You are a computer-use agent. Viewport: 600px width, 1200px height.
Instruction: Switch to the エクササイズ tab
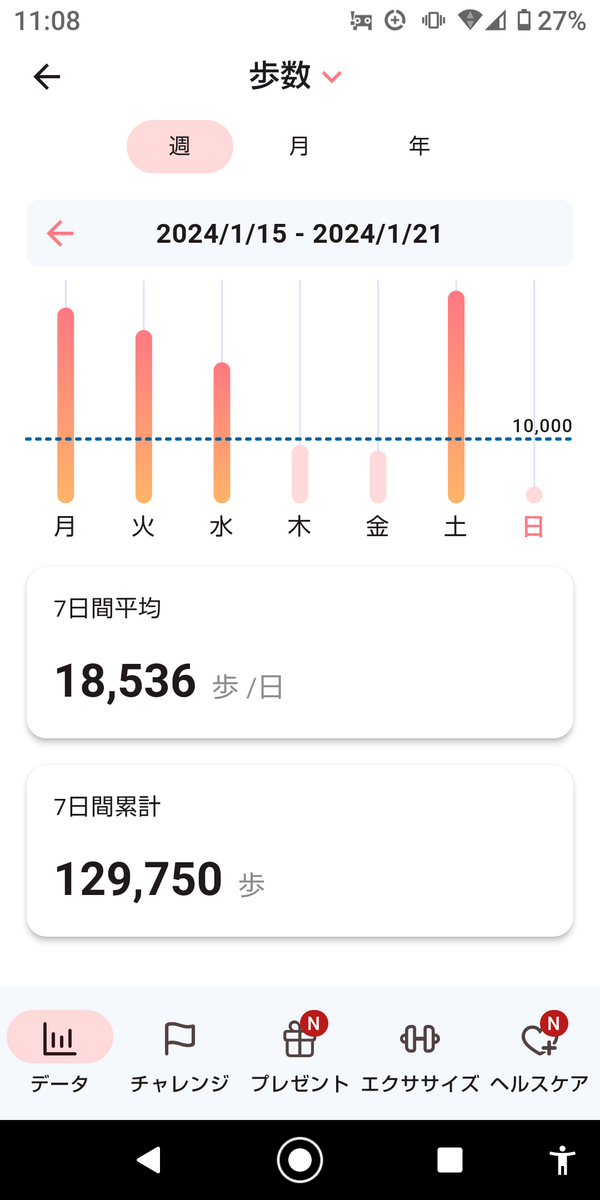pos(420,1053)
